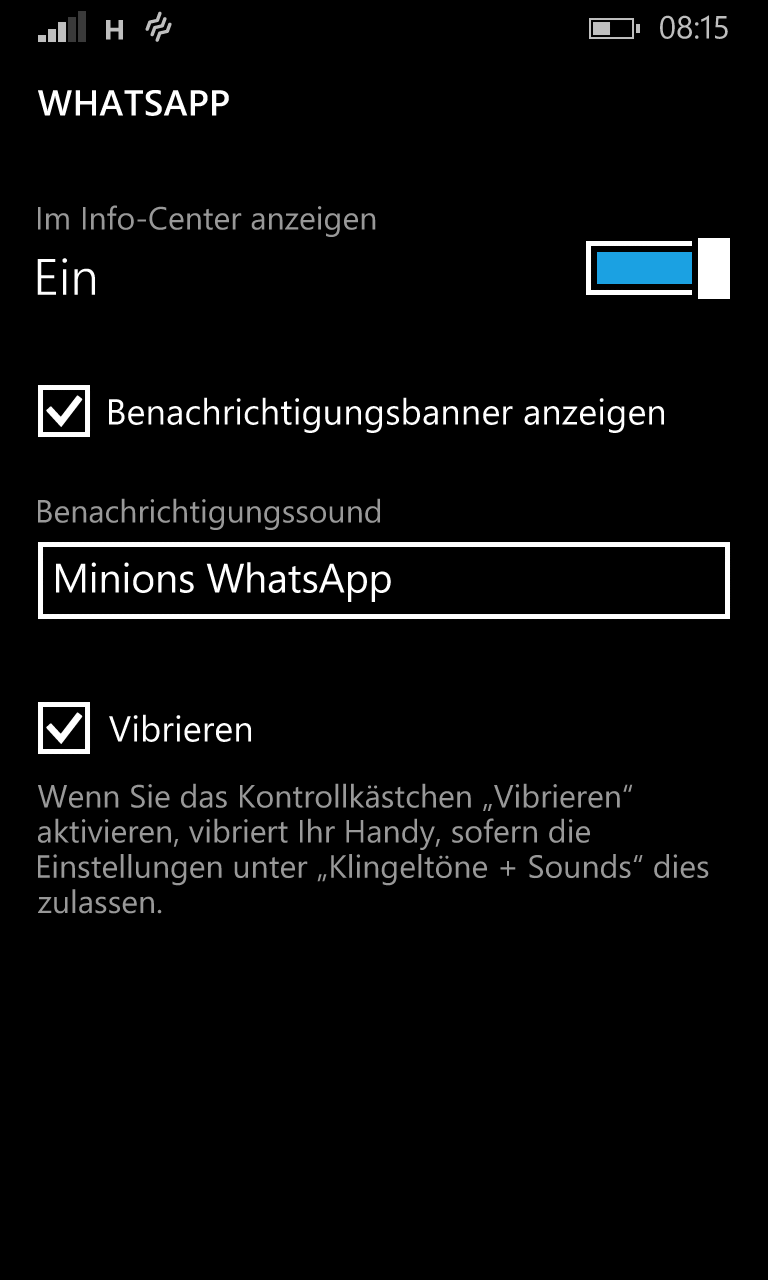The image size is (768, 1280).
Task: Turn off the Im Info-Center anzeigen switch
Action: pyautogui.click(x=658, y=268)
